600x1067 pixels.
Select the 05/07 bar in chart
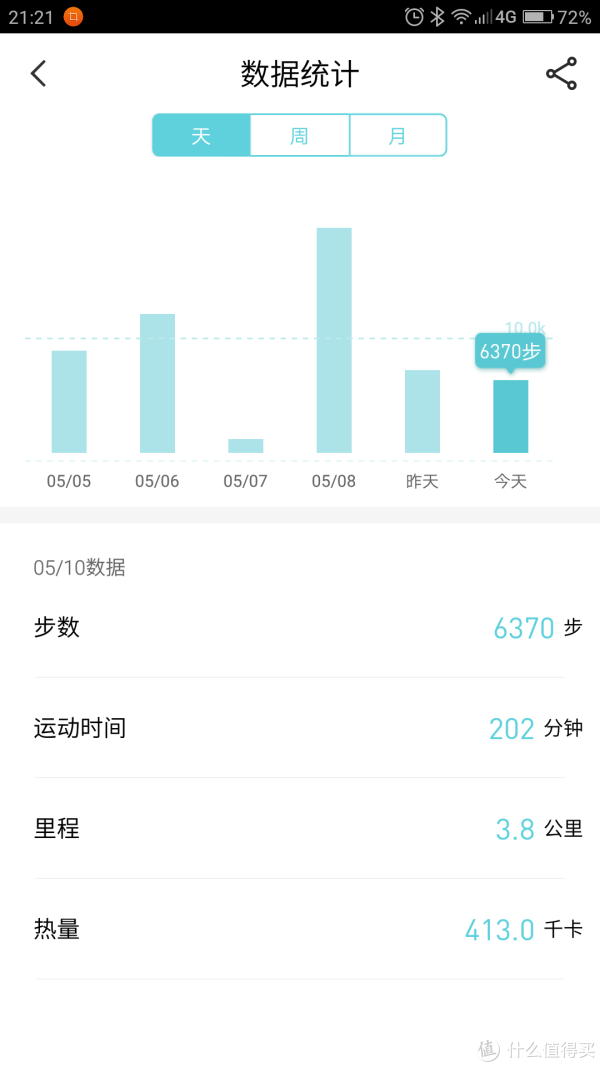pyautogui.click(x=246, y=446)
